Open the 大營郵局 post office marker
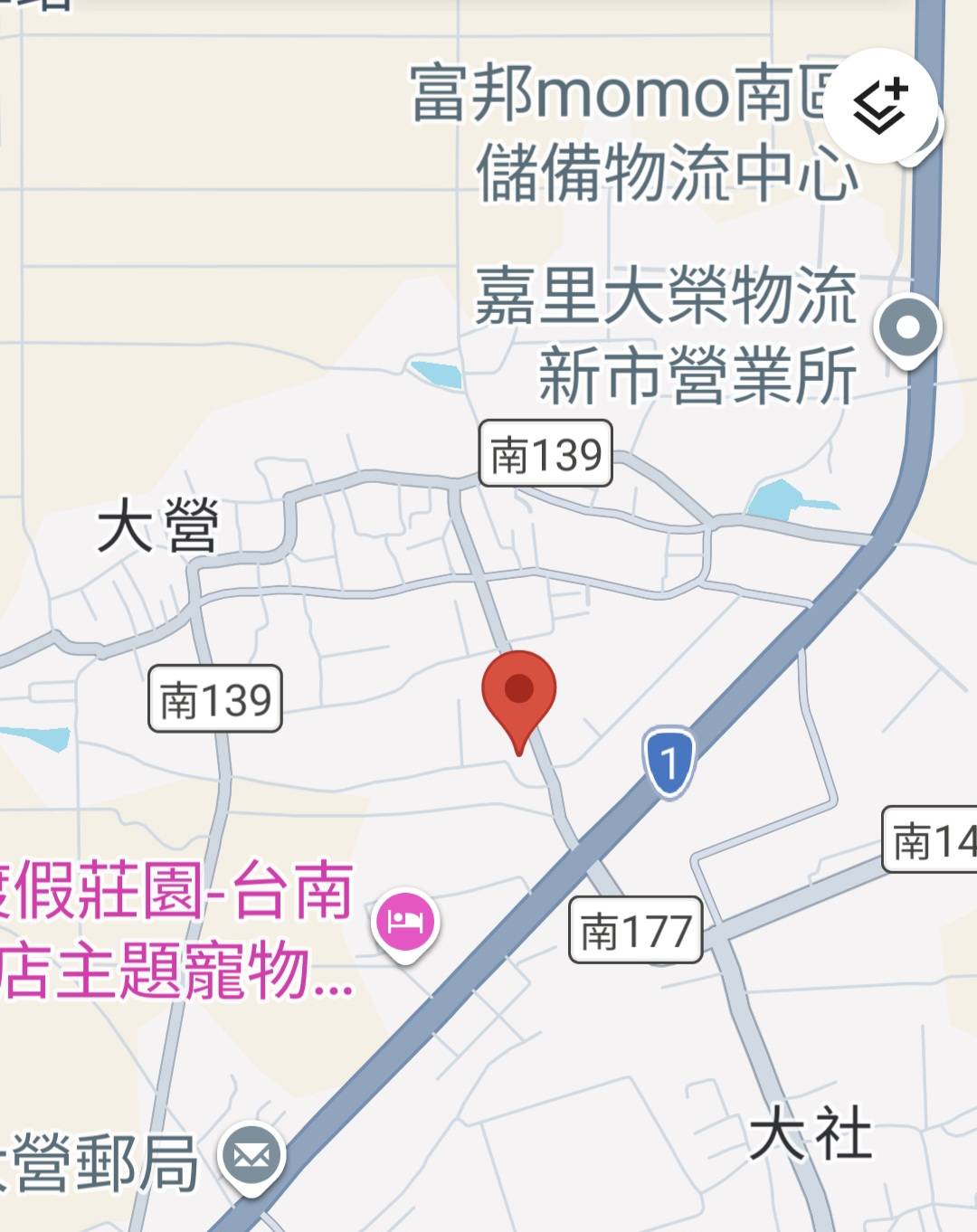Screen dimensions: 977x1232 [253, 1157]
